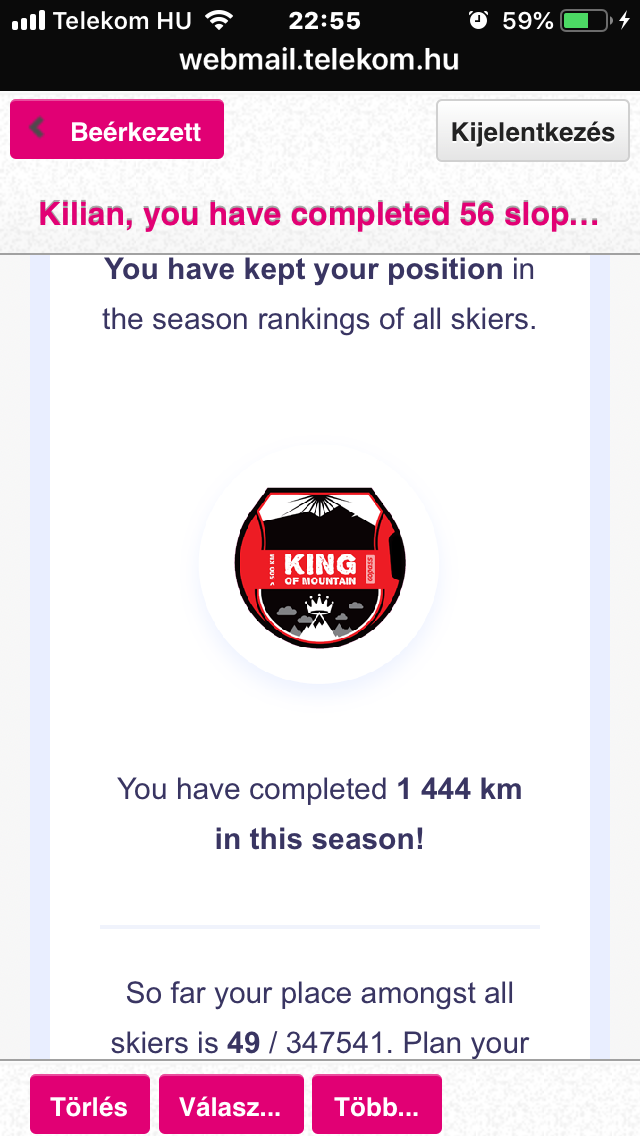The height and width of the screenshot is (1136, 640).
Task: Go back to the Beérkezett inbox
Action: click(117, 130)
